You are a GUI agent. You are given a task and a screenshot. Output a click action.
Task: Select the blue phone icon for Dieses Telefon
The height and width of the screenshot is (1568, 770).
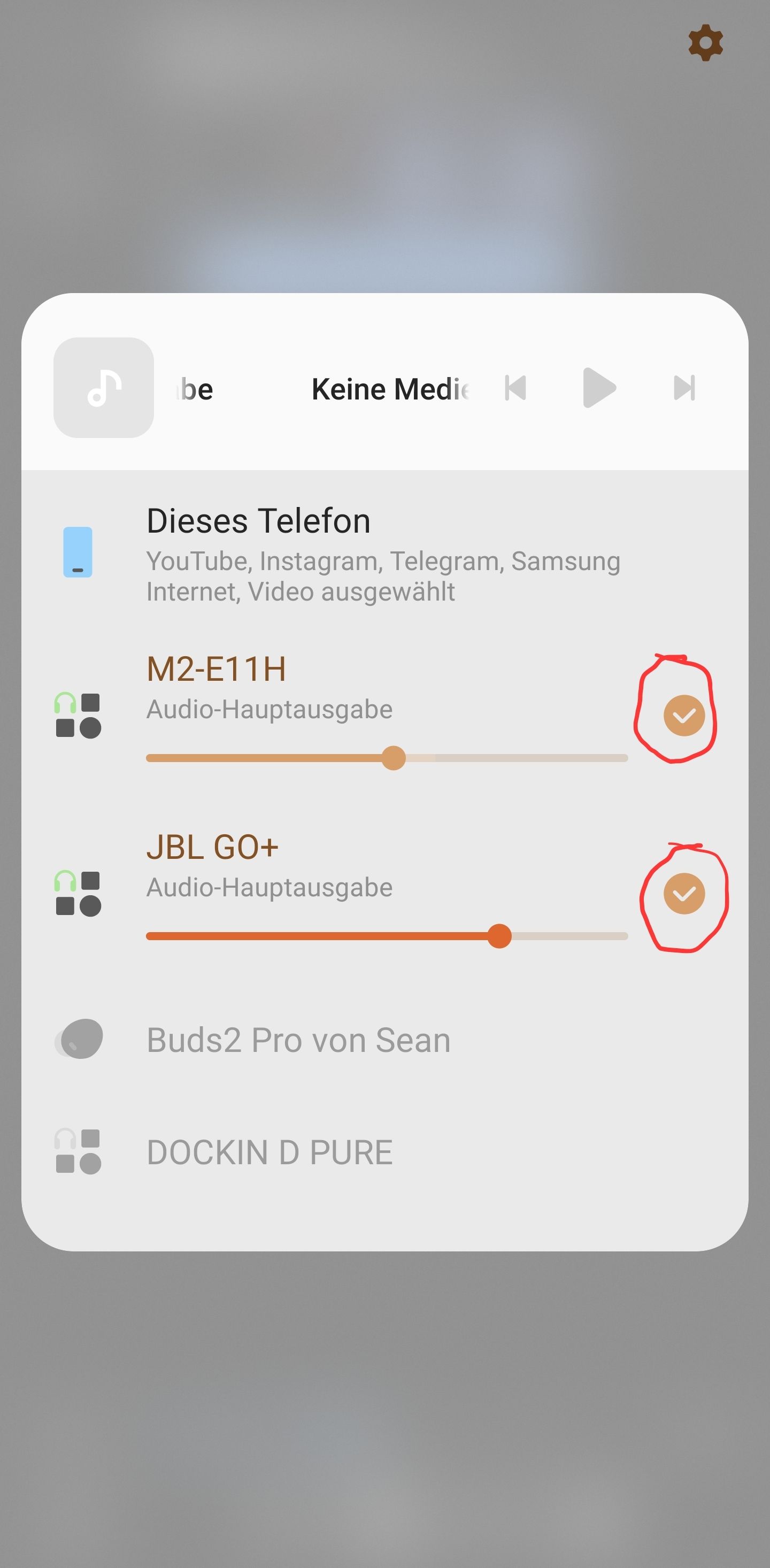click(79, 552)
